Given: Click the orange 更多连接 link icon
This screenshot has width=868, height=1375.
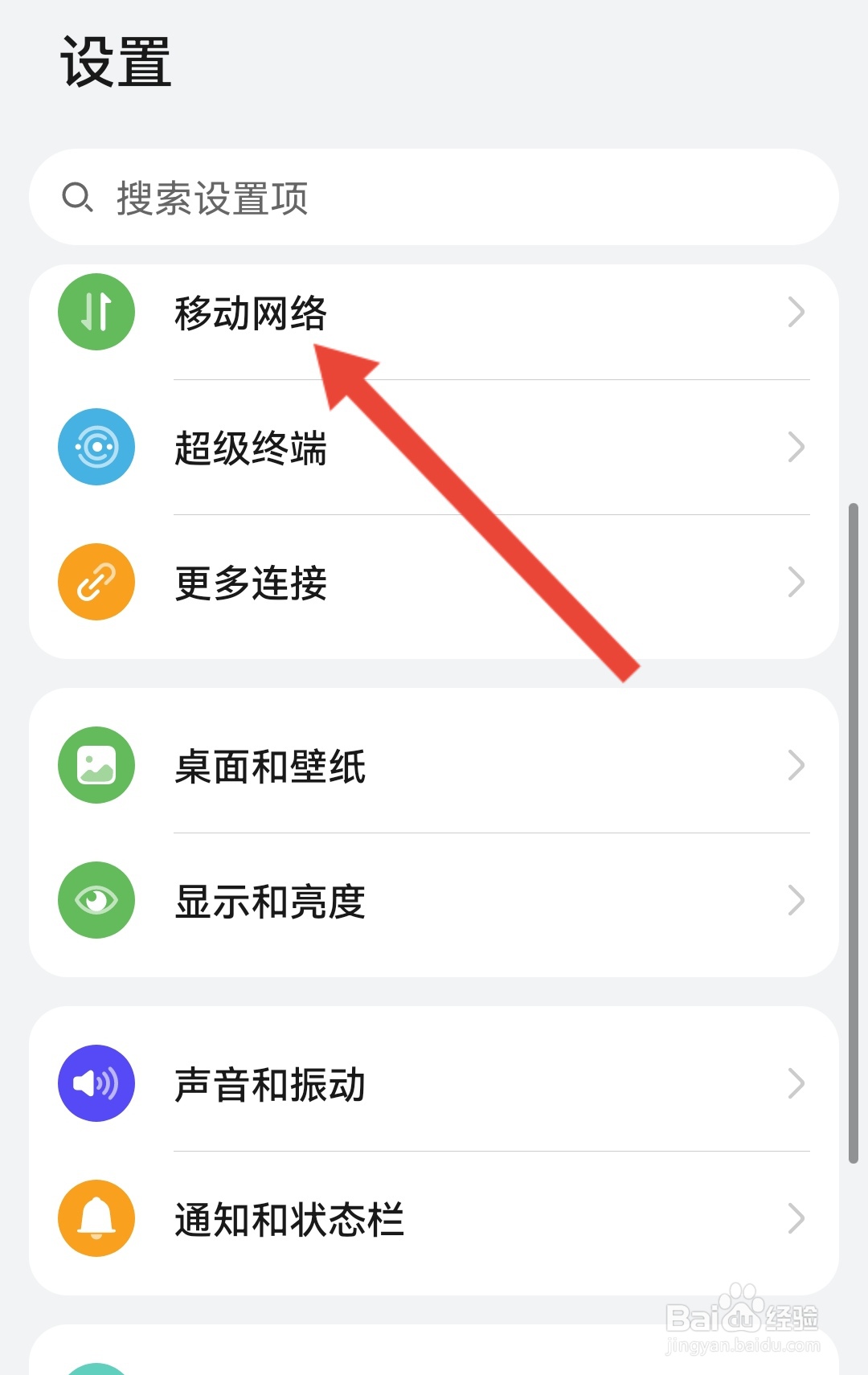Looking at the screenshot, I should click(x=96, y=581).
